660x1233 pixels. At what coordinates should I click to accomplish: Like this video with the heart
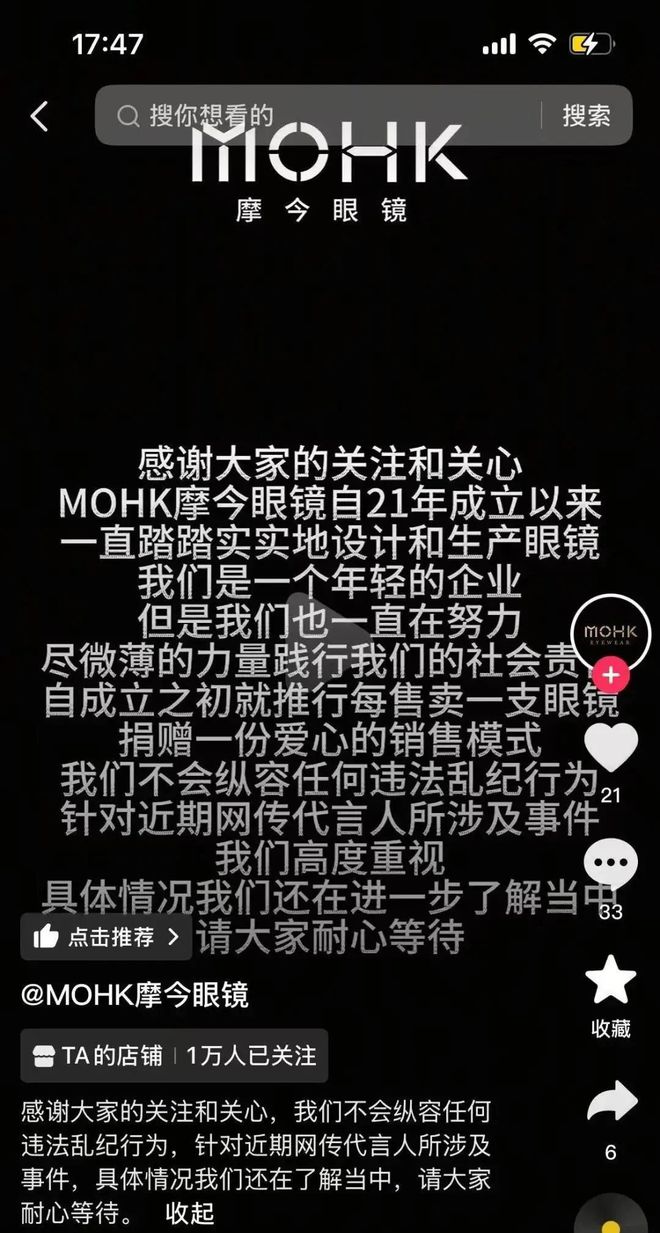tap(610, 747)
